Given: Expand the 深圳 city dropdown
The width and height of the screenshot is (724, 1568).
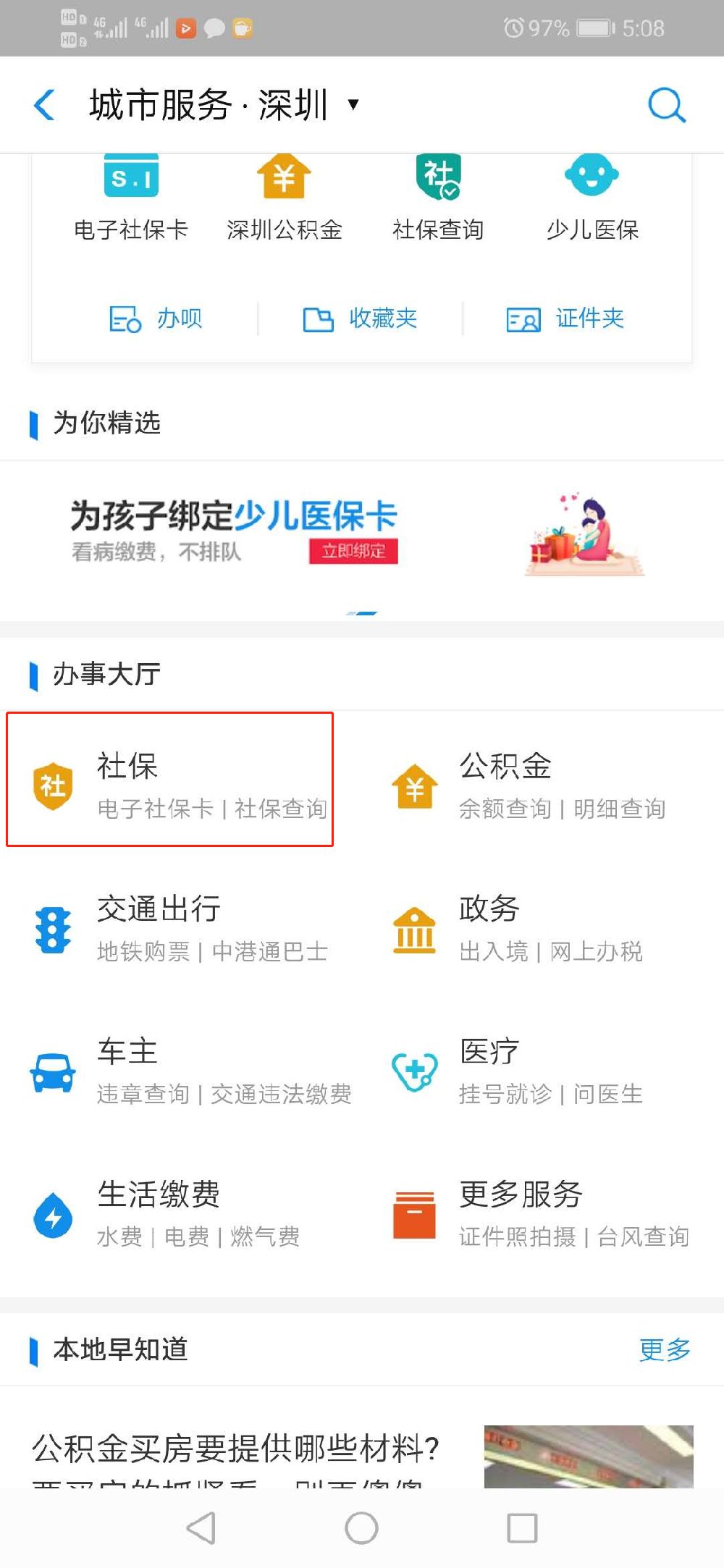Looking at the screenshot, I should pyautogui.click(x=353, y=105).
